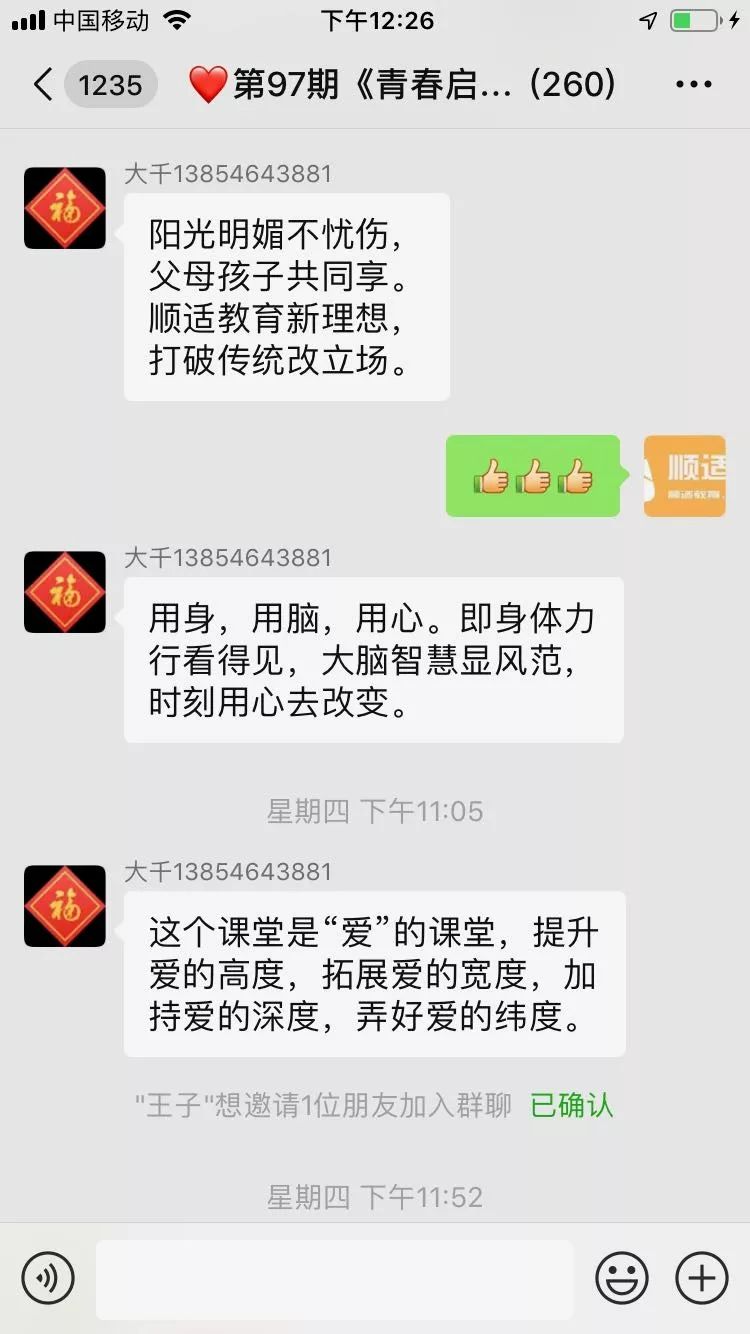Tap the 1235 unread count badge
Image resolution: width=750 pixels, height=1334 pixels.
point(111,84)
